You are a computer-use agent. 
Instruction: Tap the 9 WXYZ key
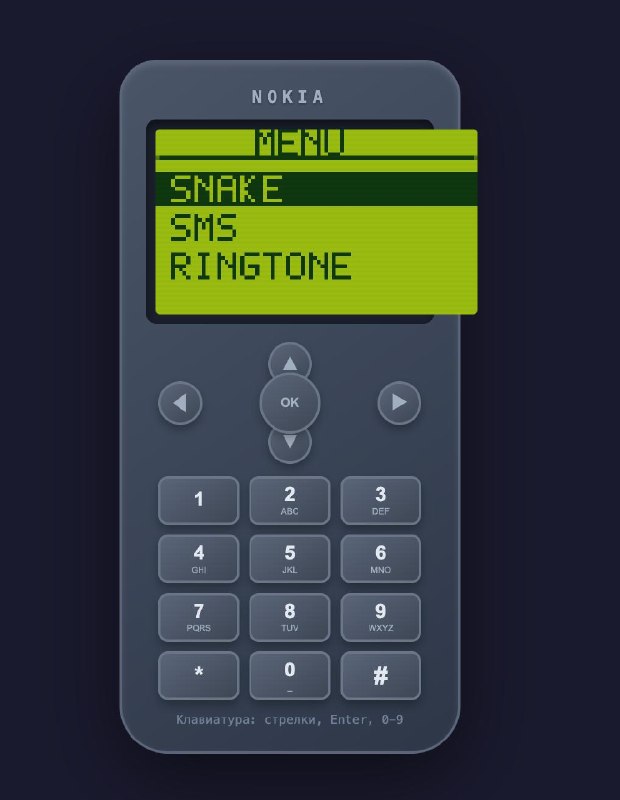click(x=380, y=617)
